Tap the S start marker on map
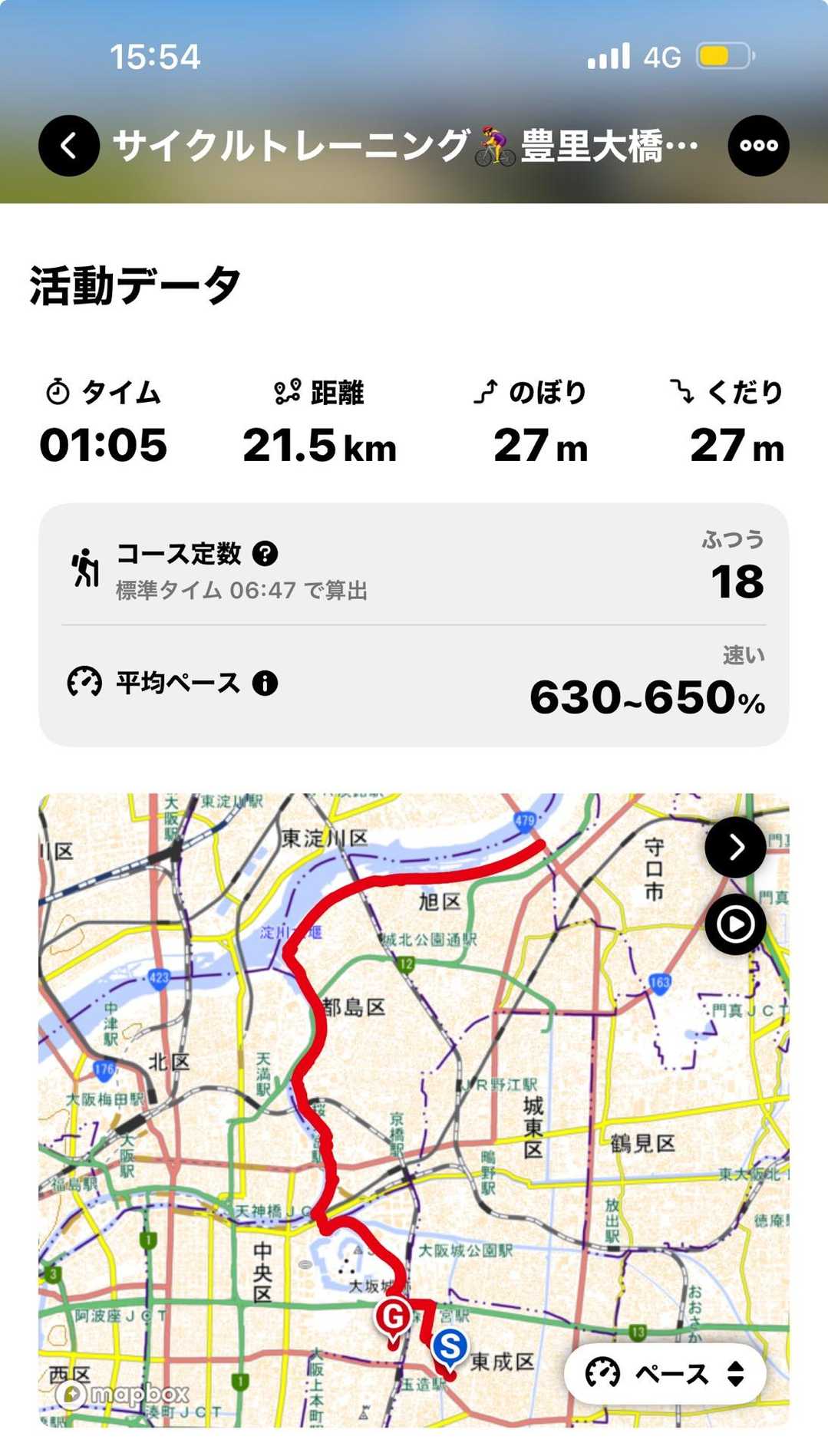Image resolution: width=828 pixels, height=1456 pixels. point(450,1346)
